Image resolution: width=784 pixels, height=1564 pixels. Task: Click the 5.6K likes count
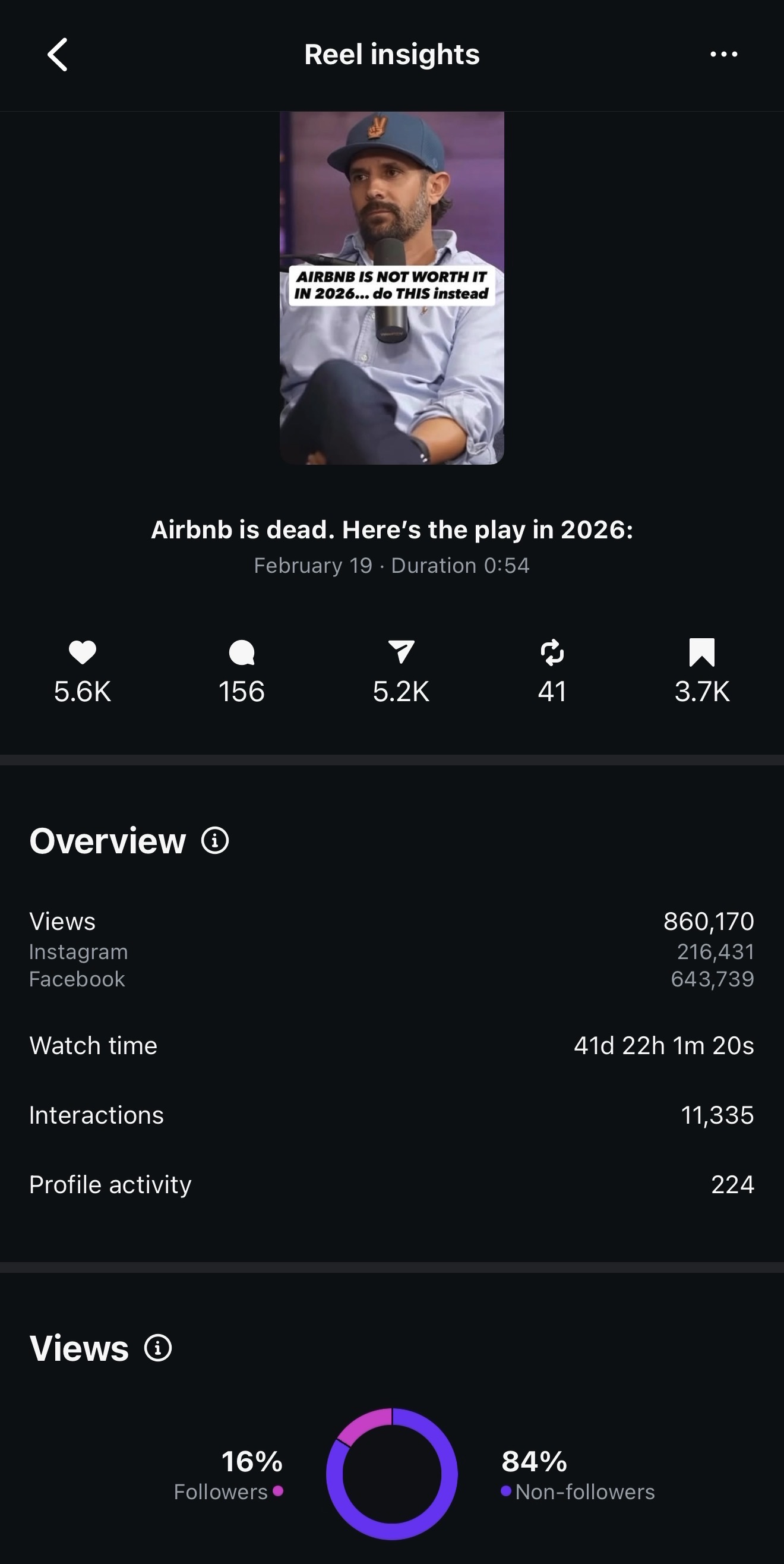83,690
